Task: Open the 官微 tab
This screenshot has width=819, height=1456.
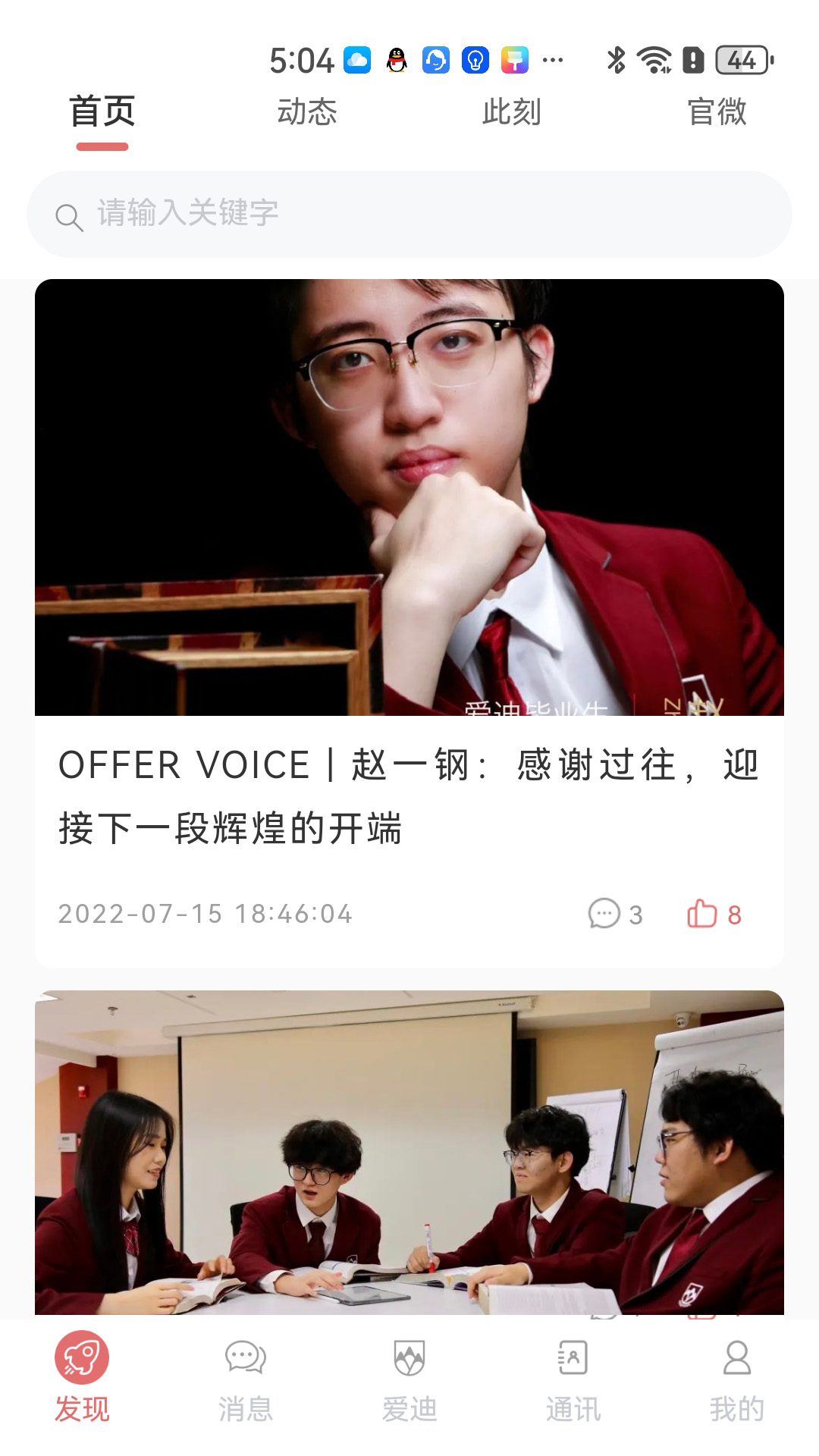Action: (x=717, y=112)
